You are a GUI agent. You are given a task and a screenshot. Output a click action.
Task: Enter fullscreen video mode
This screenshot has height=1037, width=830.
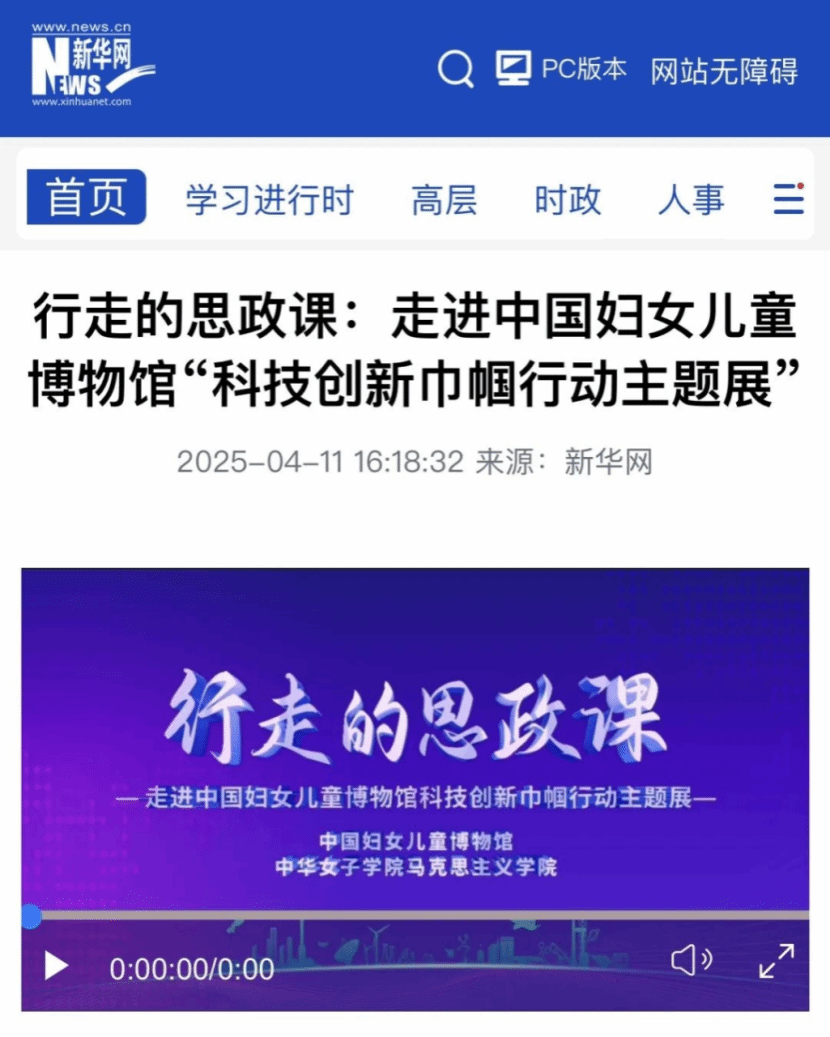776,961
